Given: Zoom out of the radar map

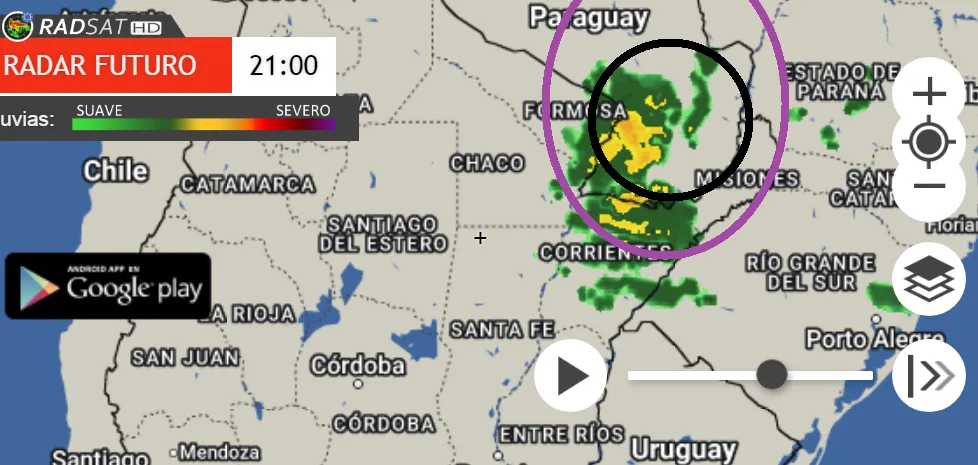Looking at the screenshot, I should (x=929, y=187).
